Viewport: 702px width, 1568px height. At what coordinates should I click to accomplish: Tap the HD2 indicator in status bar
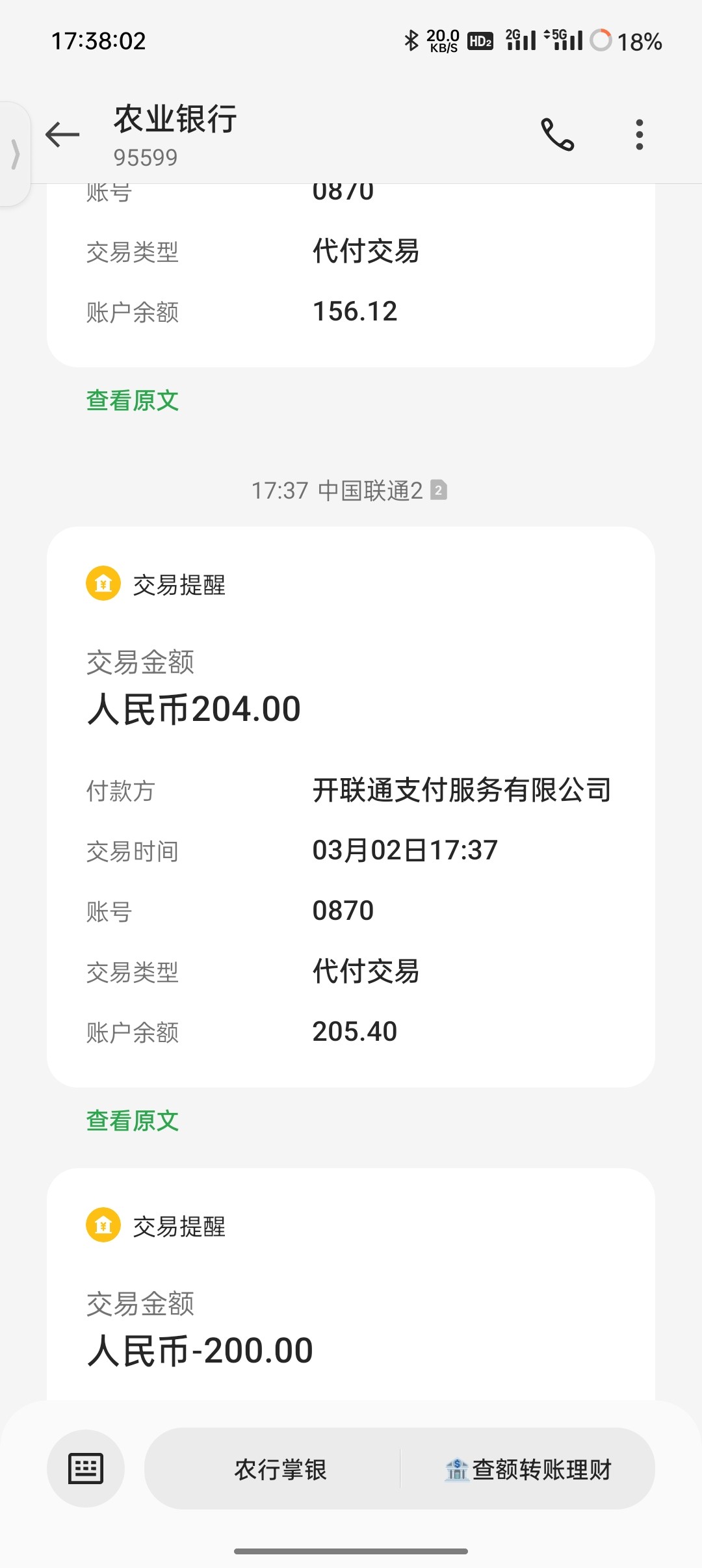[479, 40]
